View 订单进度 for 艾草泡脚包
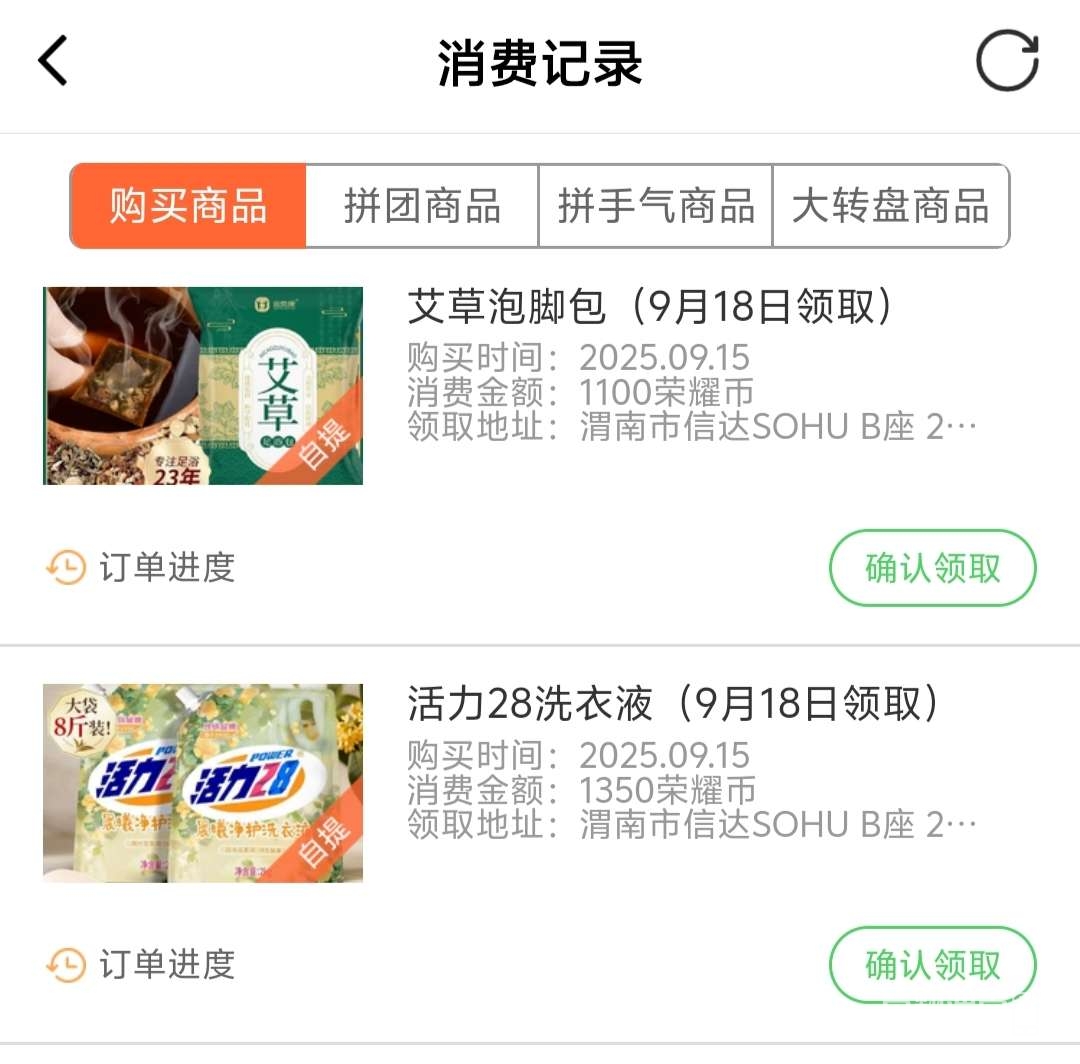 click(x=141, y=568)
